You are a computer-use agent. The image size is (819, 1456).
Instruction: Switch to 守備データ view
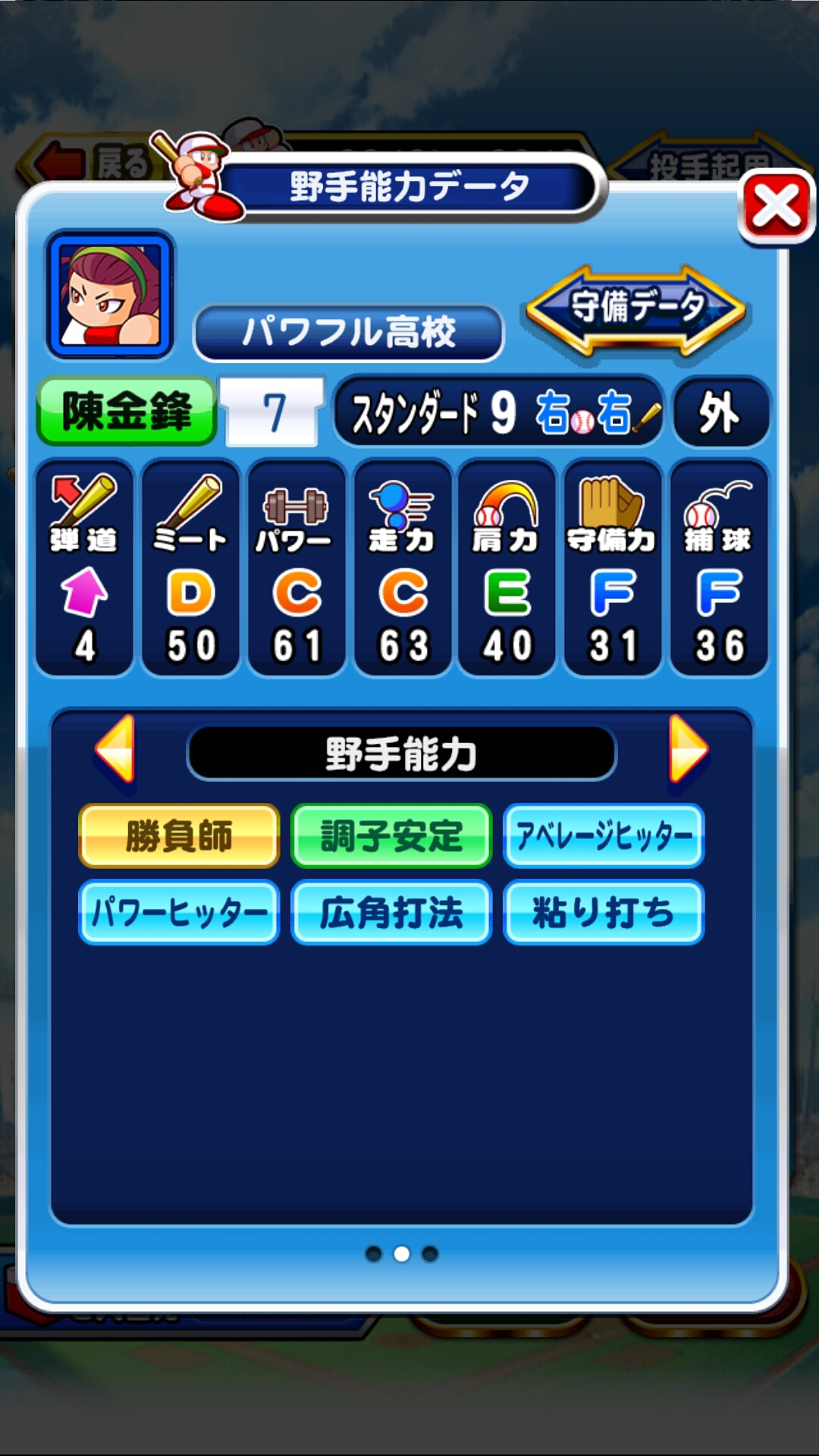tap(636, 310)
